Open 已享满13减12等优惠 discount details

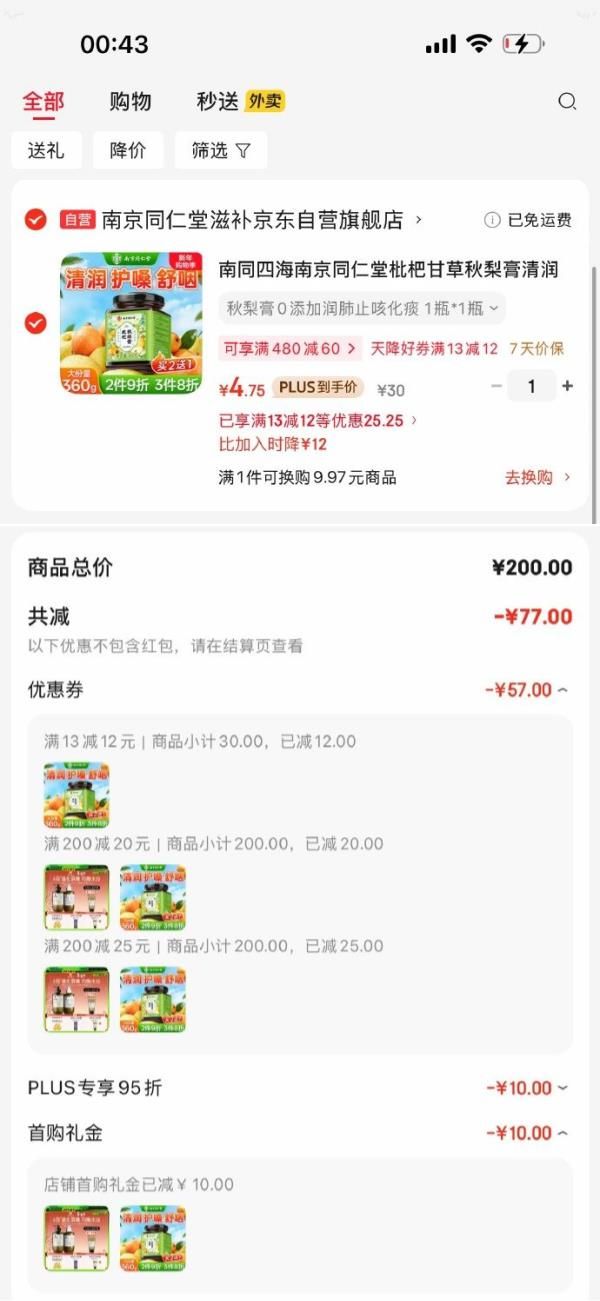click(318, 421)
